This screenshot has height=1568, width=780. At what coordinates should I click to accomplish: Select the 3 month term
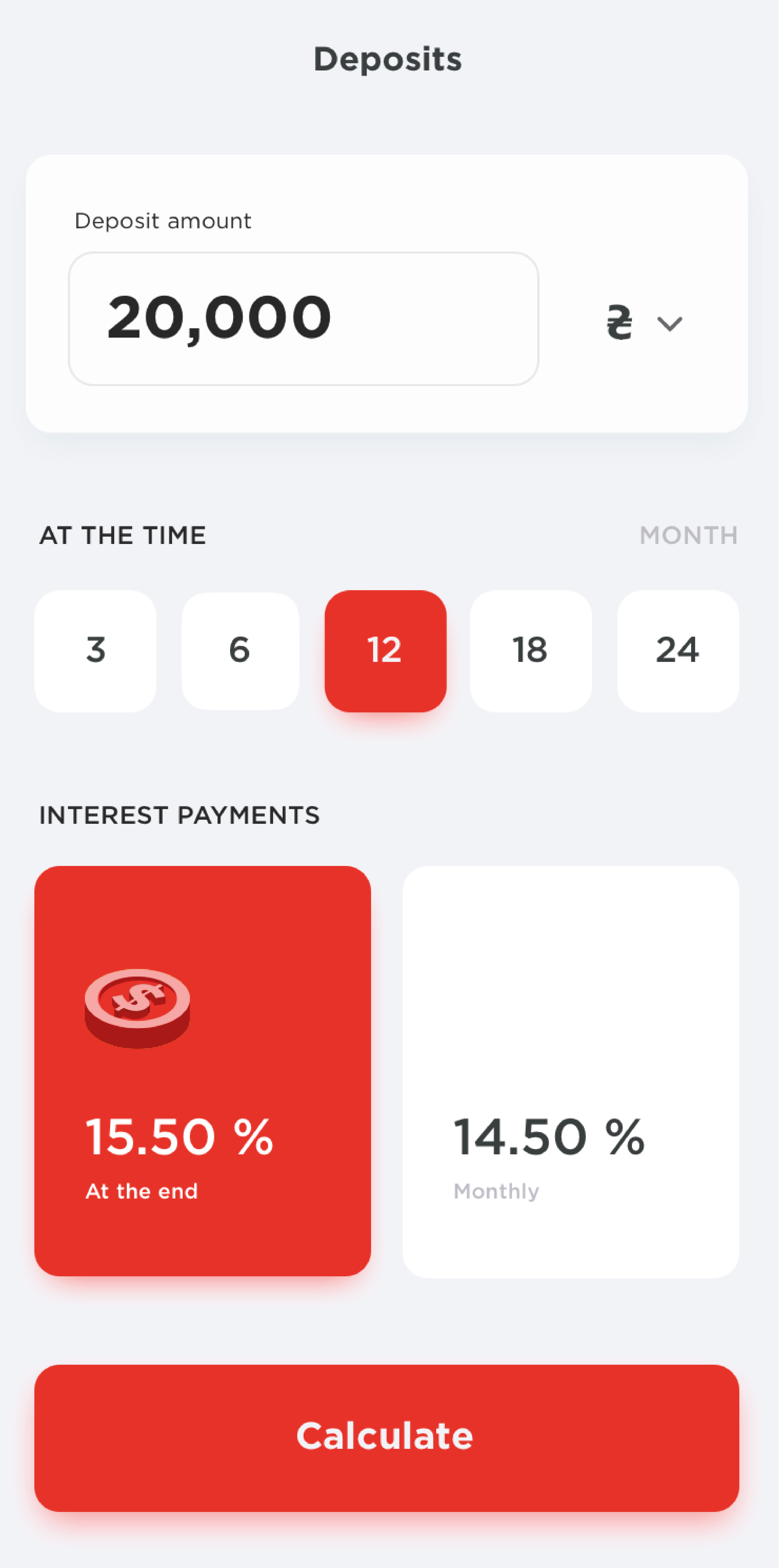95,651
